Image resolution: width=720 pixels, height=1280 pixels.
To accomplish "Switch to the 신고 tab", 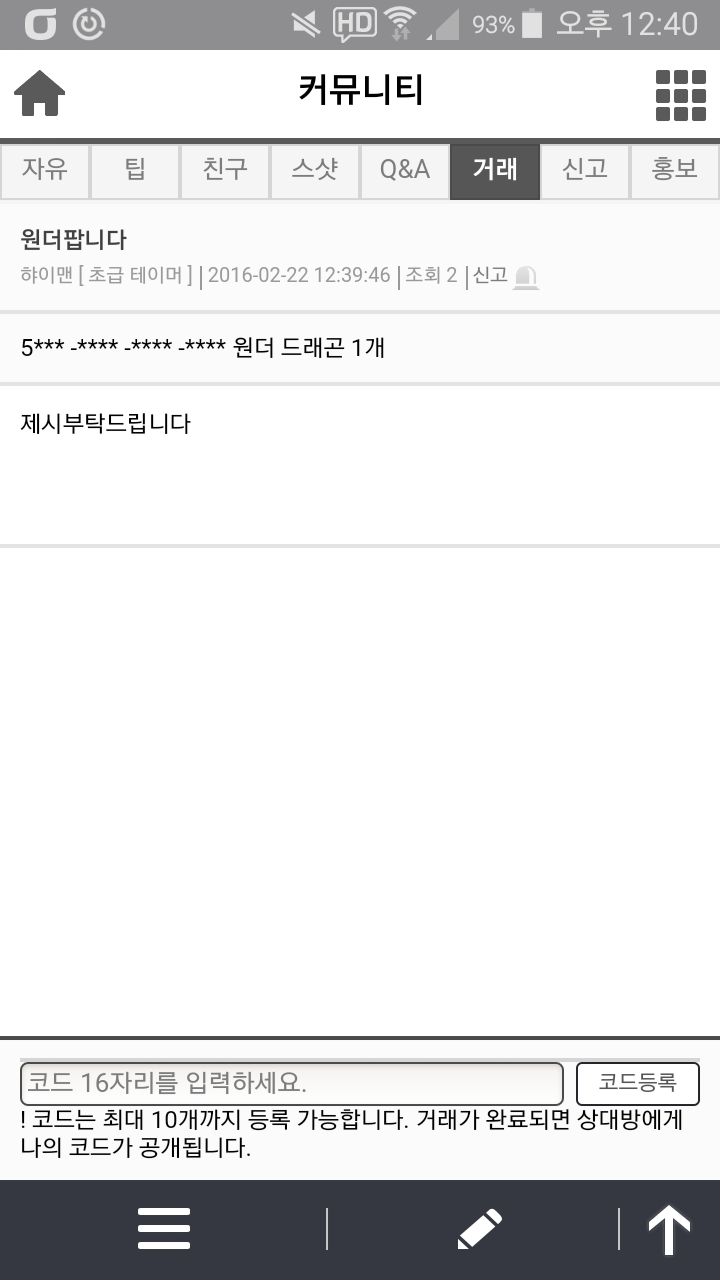I will tap(585, 170).
